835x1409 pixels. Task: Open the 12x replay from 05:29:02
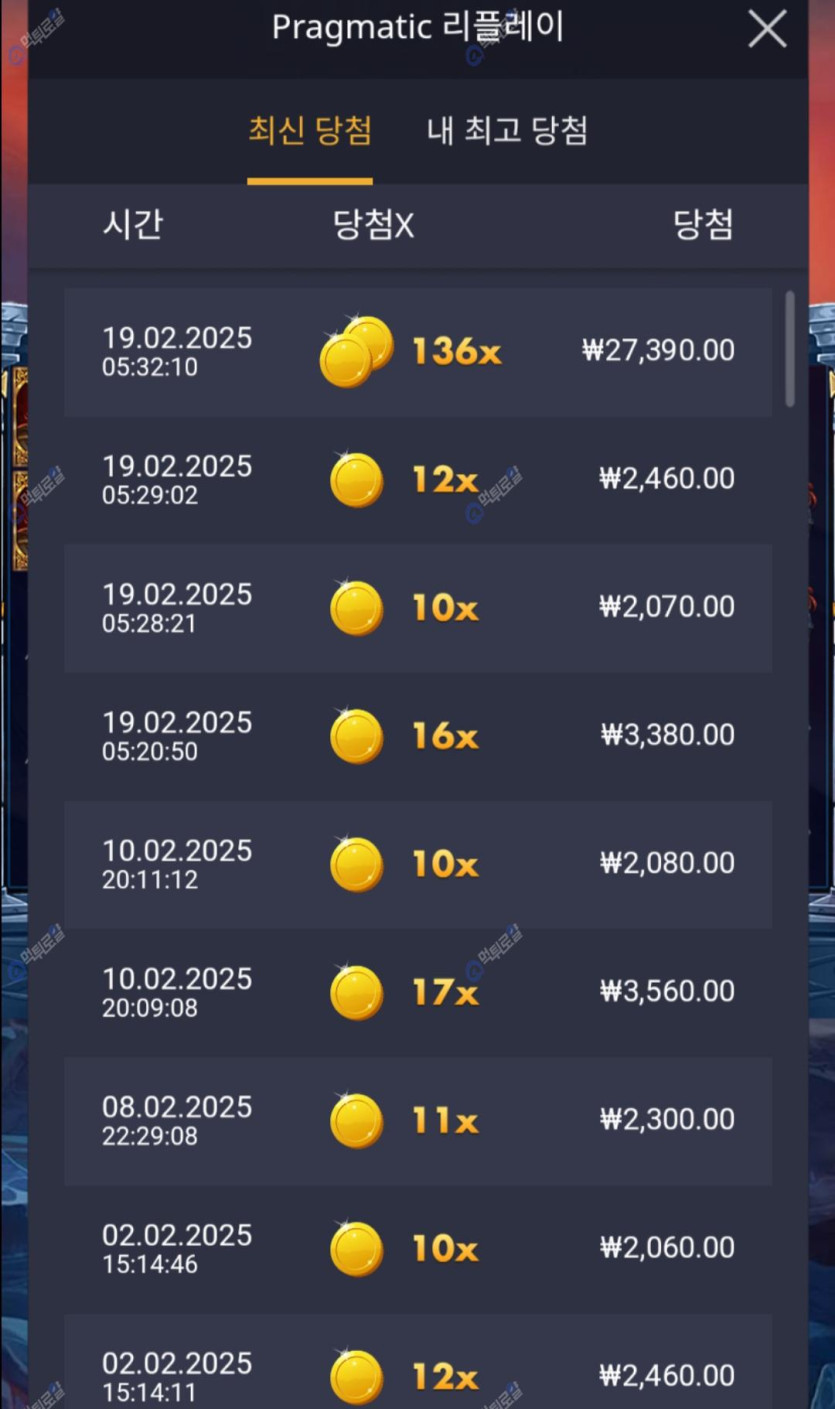pos(417,480)
